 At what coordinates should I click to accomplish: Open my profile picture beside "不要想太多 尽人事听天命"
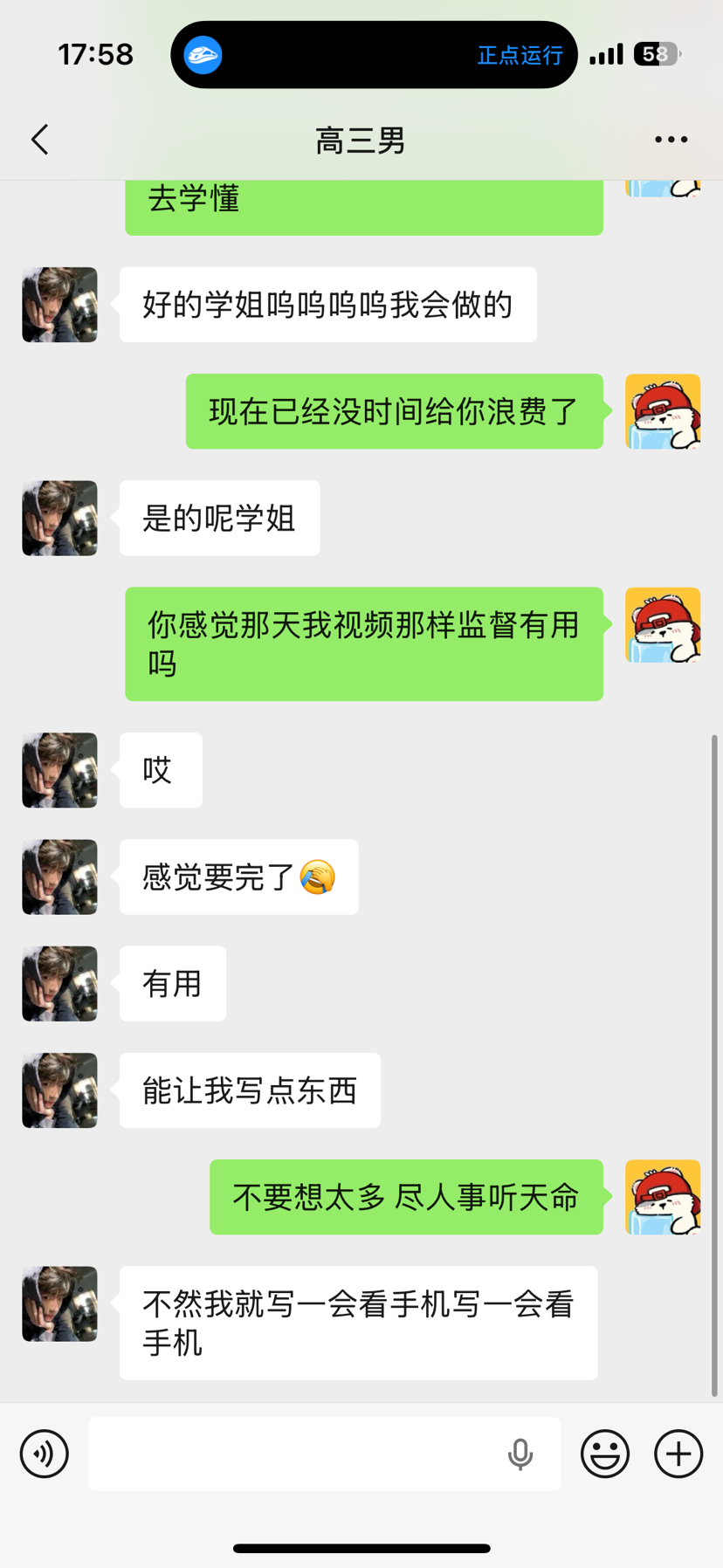(663, 1197)
